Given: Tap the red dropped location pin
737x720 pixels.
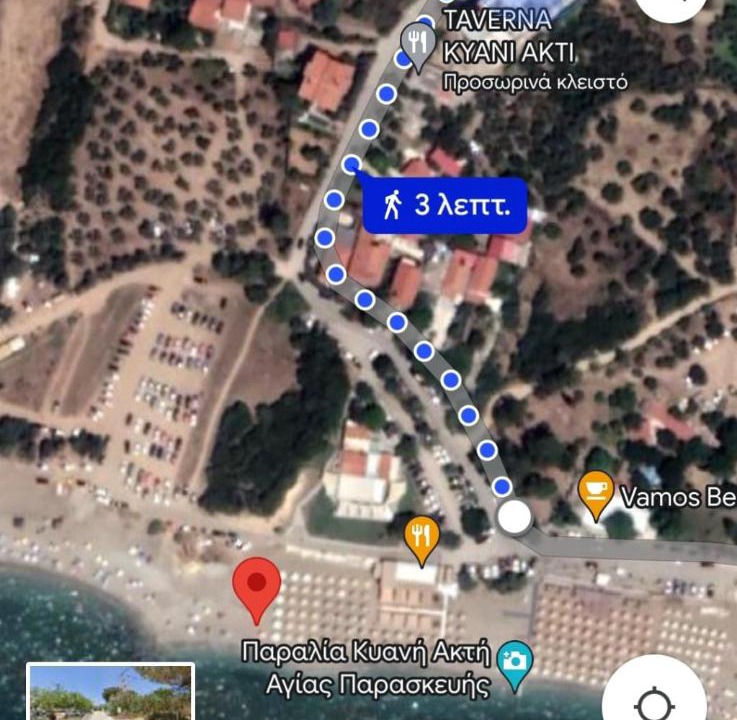Looking at the screenshot, I should (257, 588).
